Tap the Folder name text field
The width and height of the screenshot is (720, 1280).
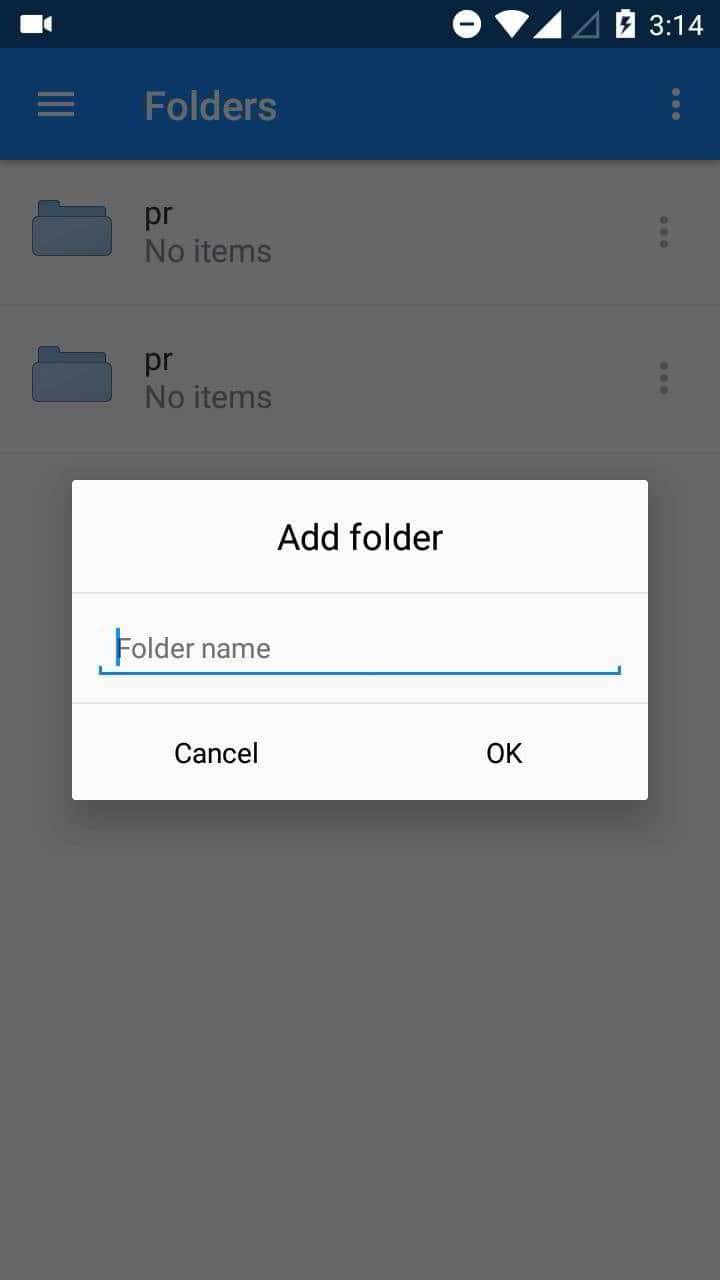pyautogui.click(x=360, y=648)
